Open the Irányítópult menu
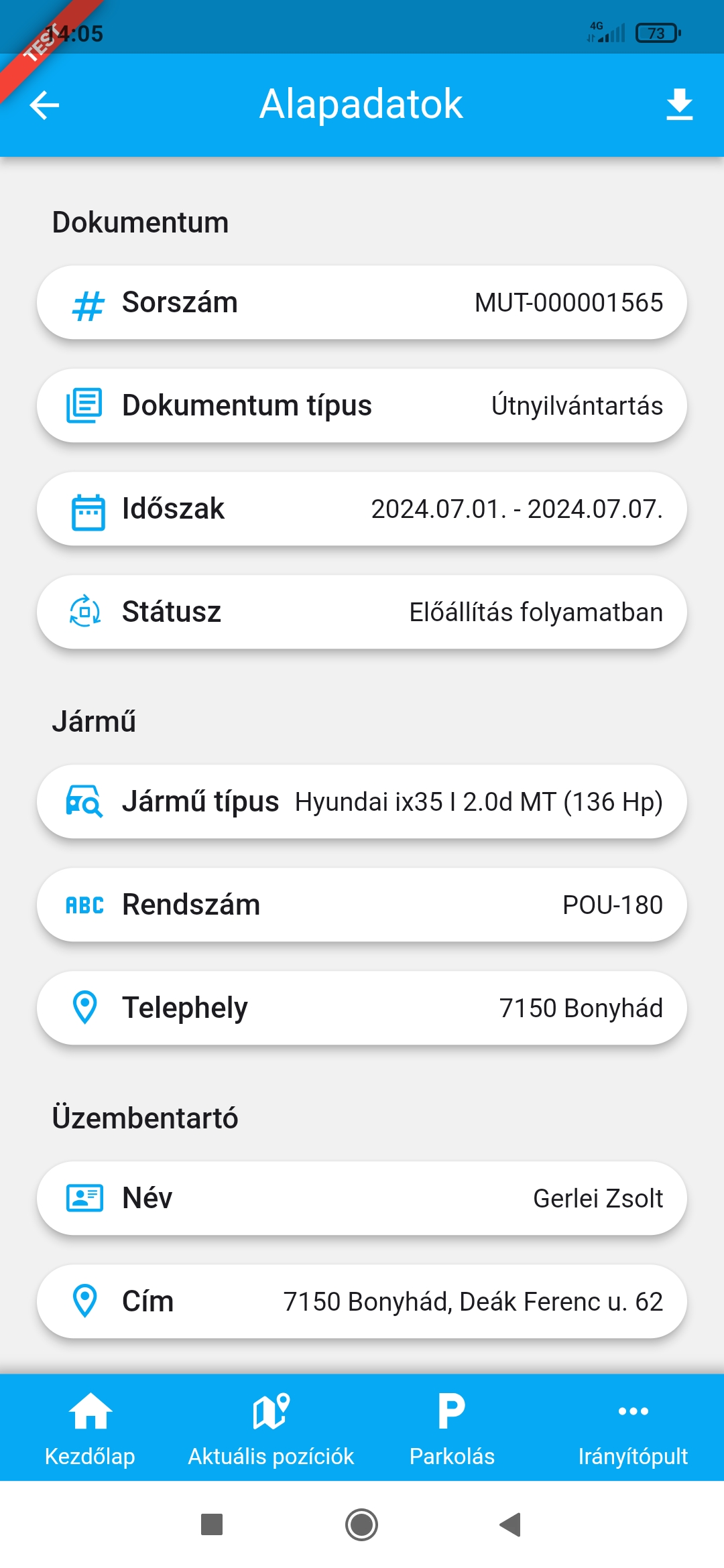724x1568 pixels. point(633,1429)
